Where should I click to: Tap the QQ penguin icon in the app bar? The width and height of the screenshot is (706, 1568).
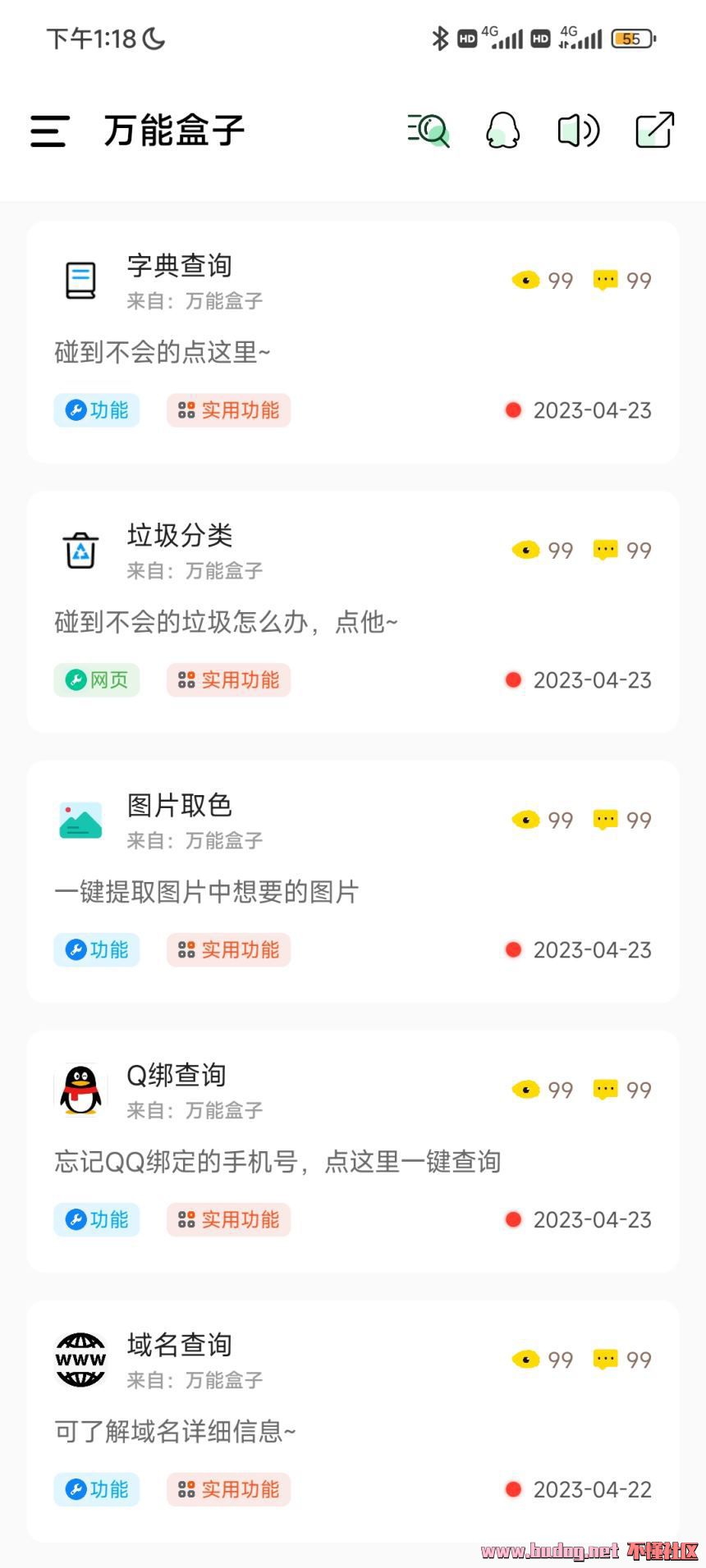point(502,130)
